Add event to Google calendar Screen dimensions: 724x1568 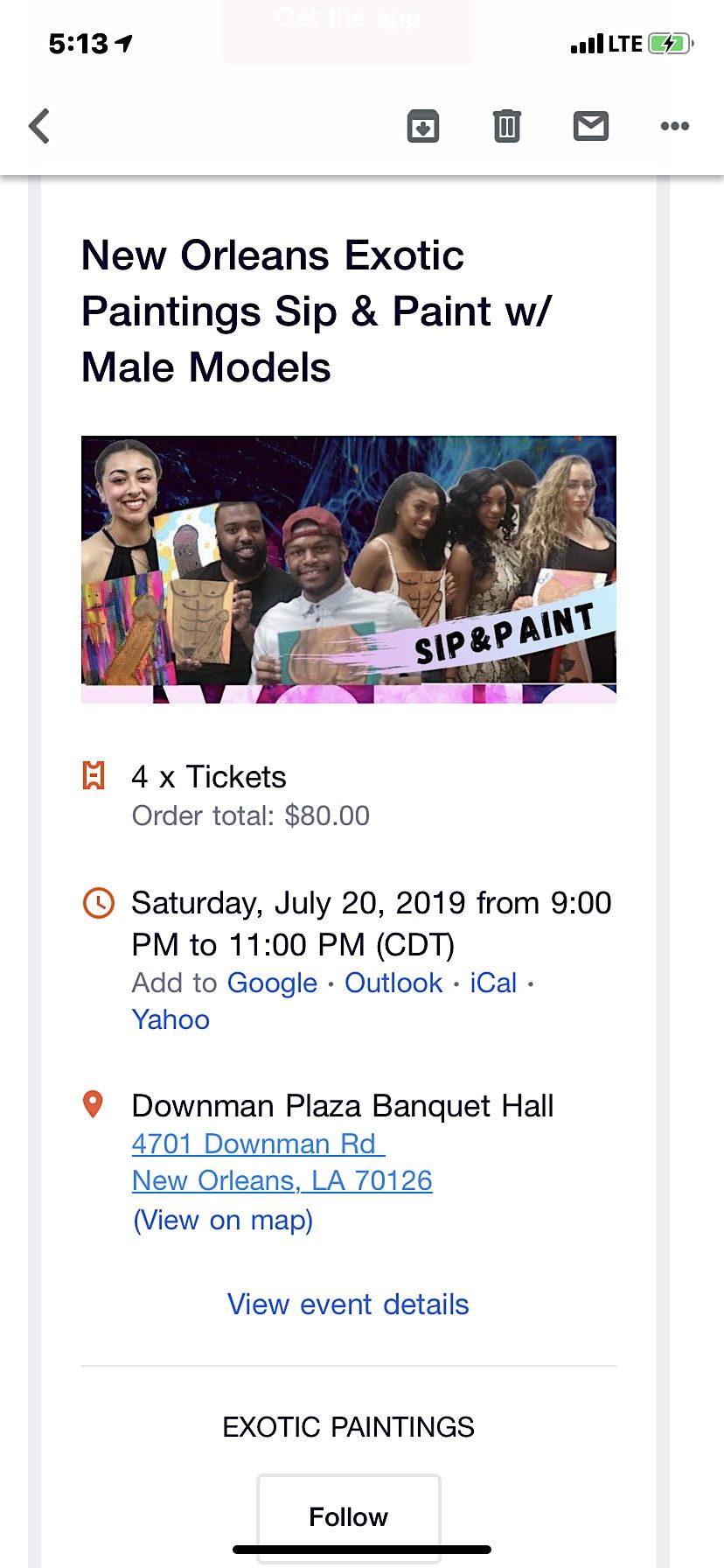pyautogui.click(x=272, y=983)
